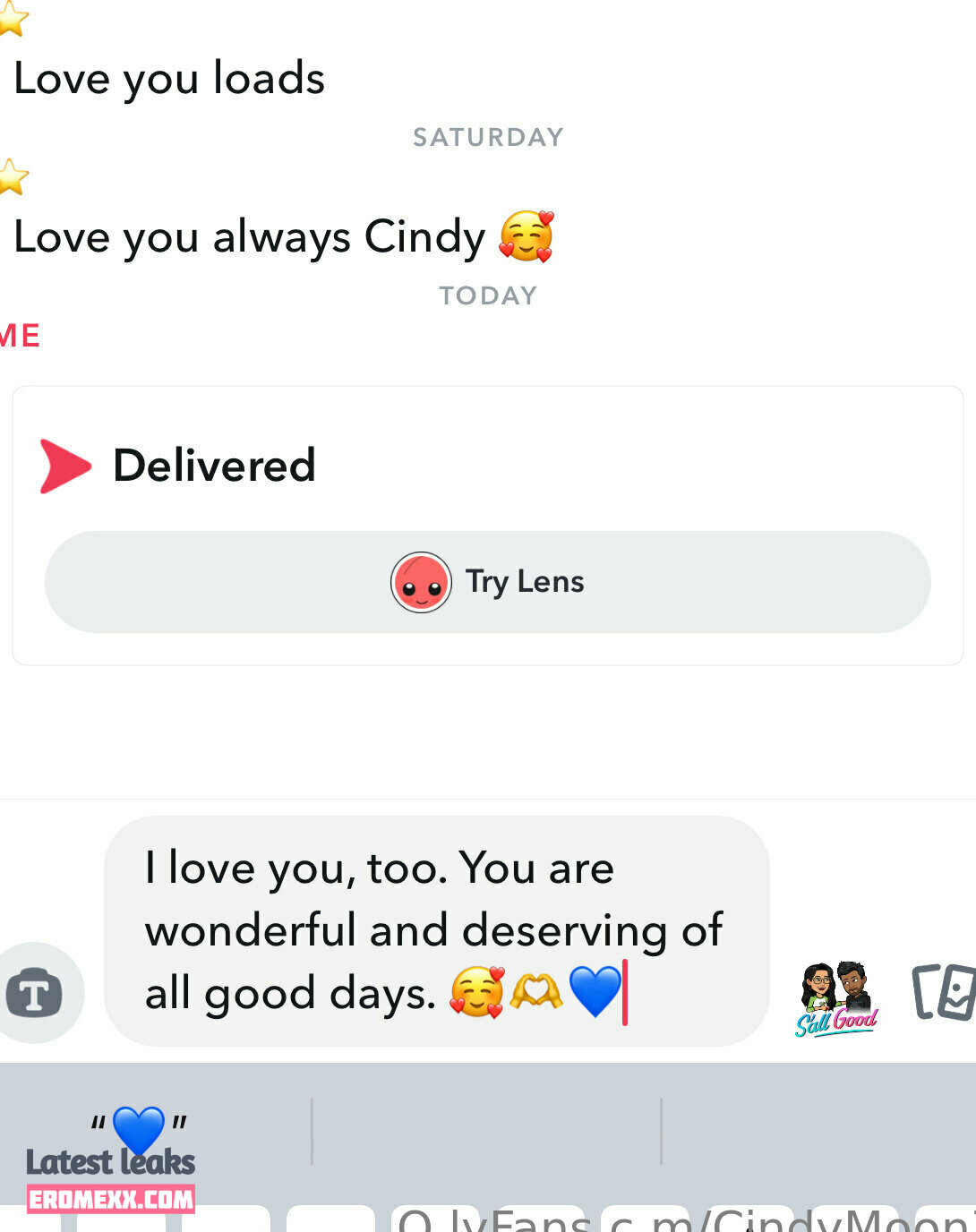
Task: Open the text style T icon
Action: (x=35, y=993)
